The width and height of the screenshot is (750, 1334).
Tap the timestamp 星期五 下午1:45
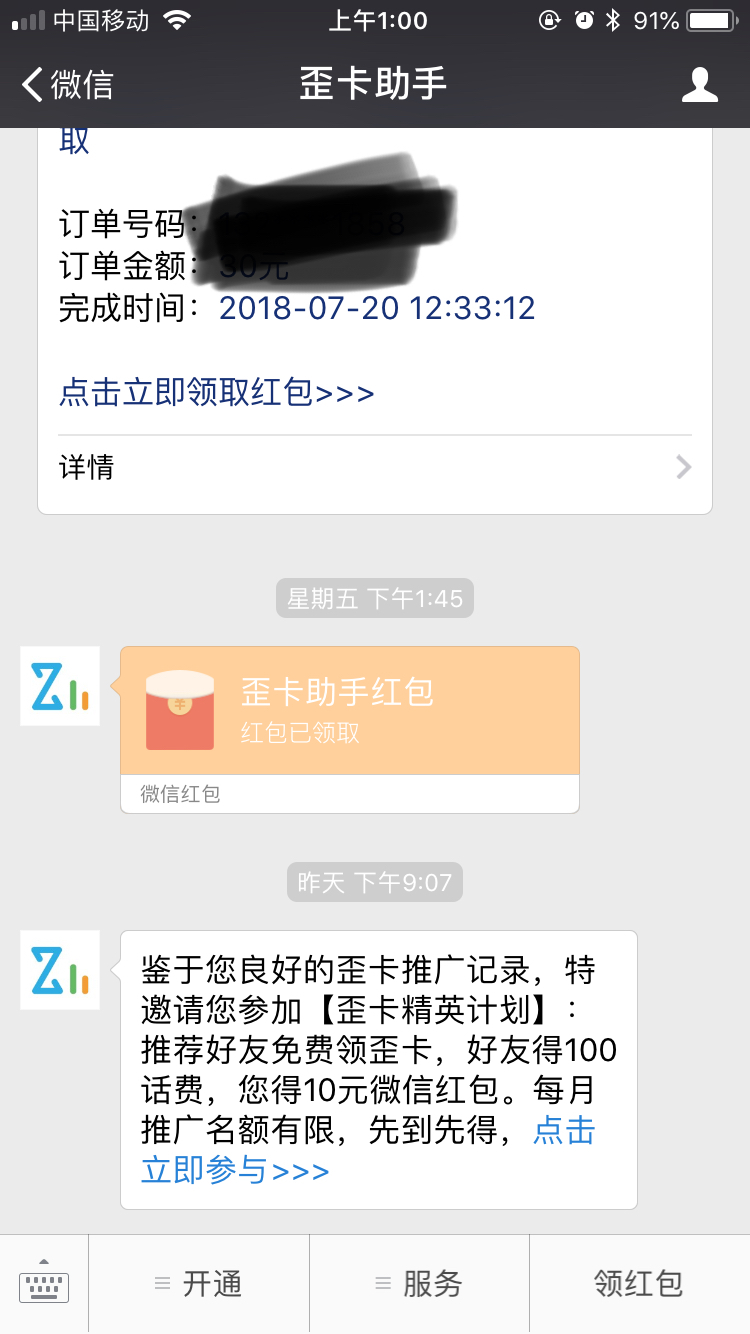pyautogui.click(x=375, y=598)
